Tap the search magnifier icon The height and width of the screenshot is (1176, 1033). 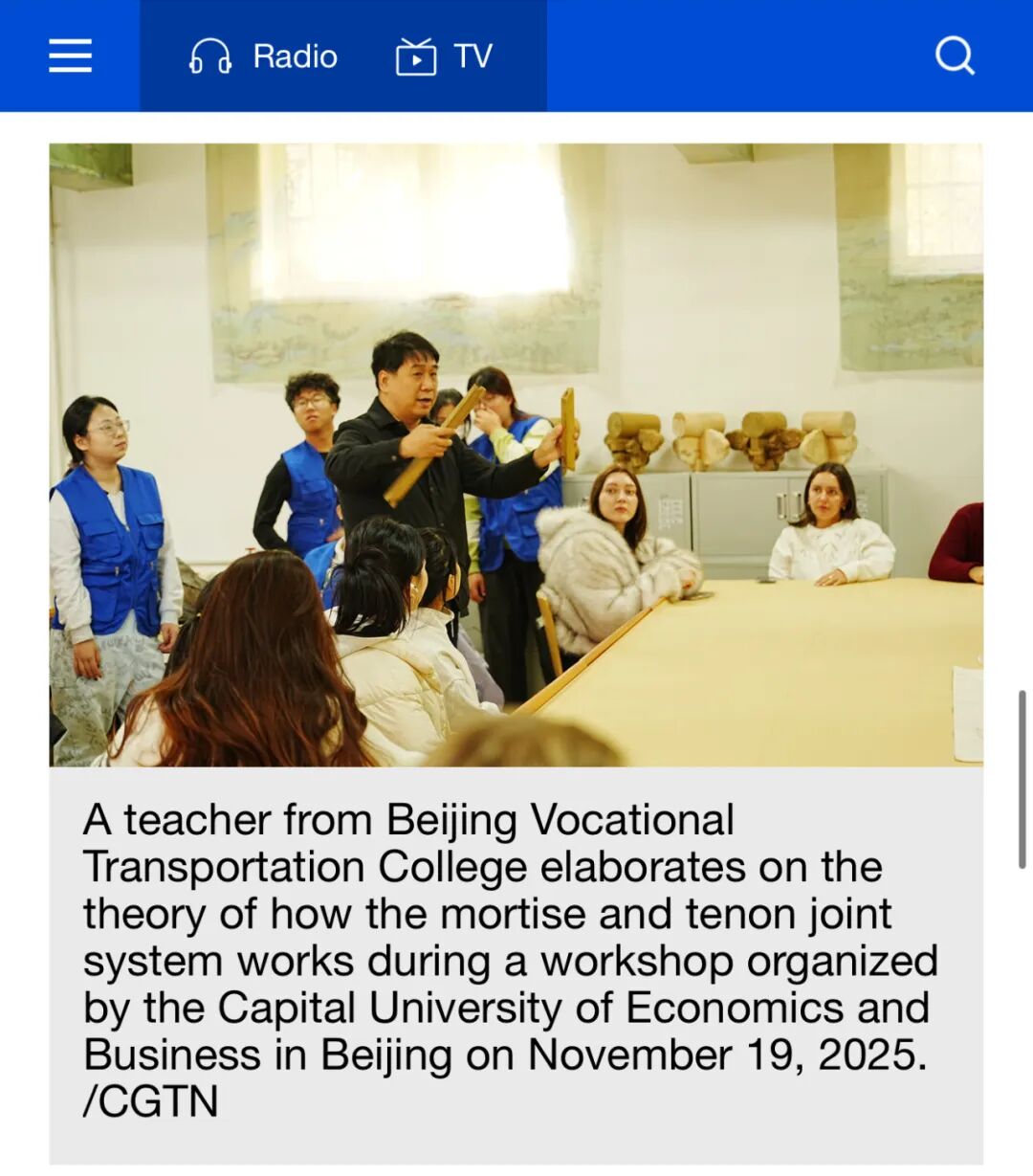(955, 55)
